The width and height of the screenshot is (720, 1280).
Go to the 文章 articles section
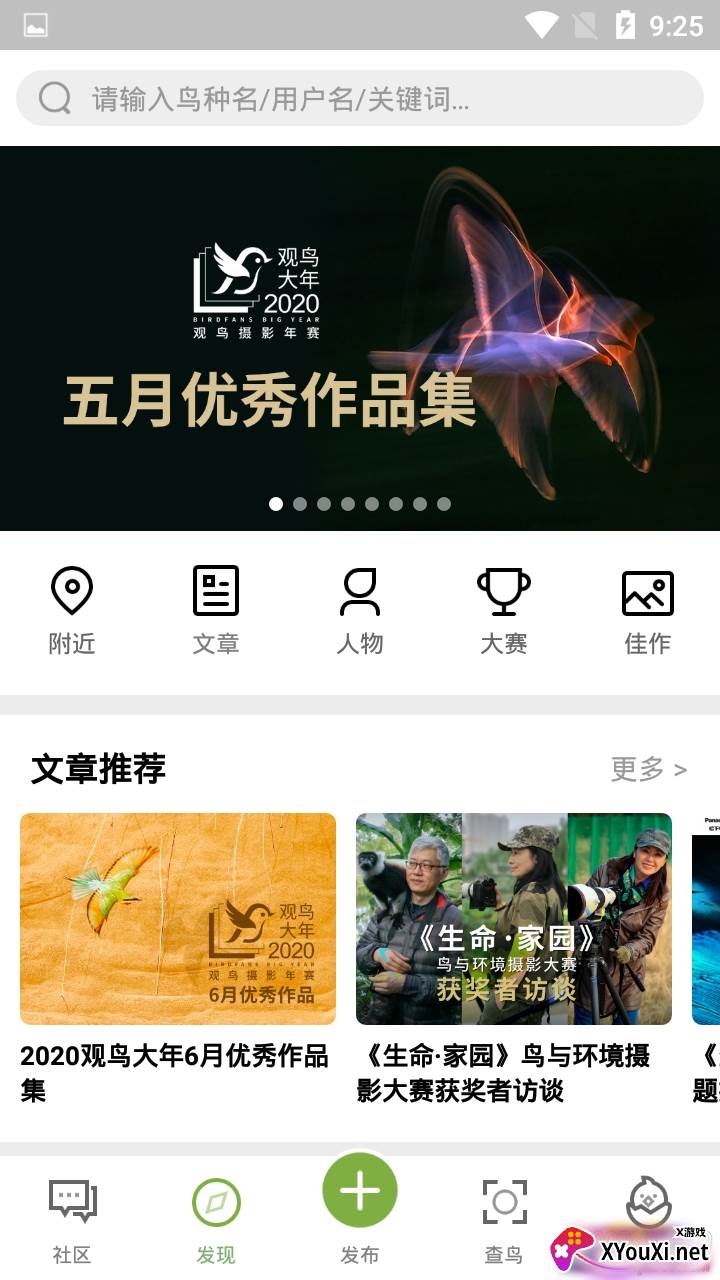tap(216, 611)
